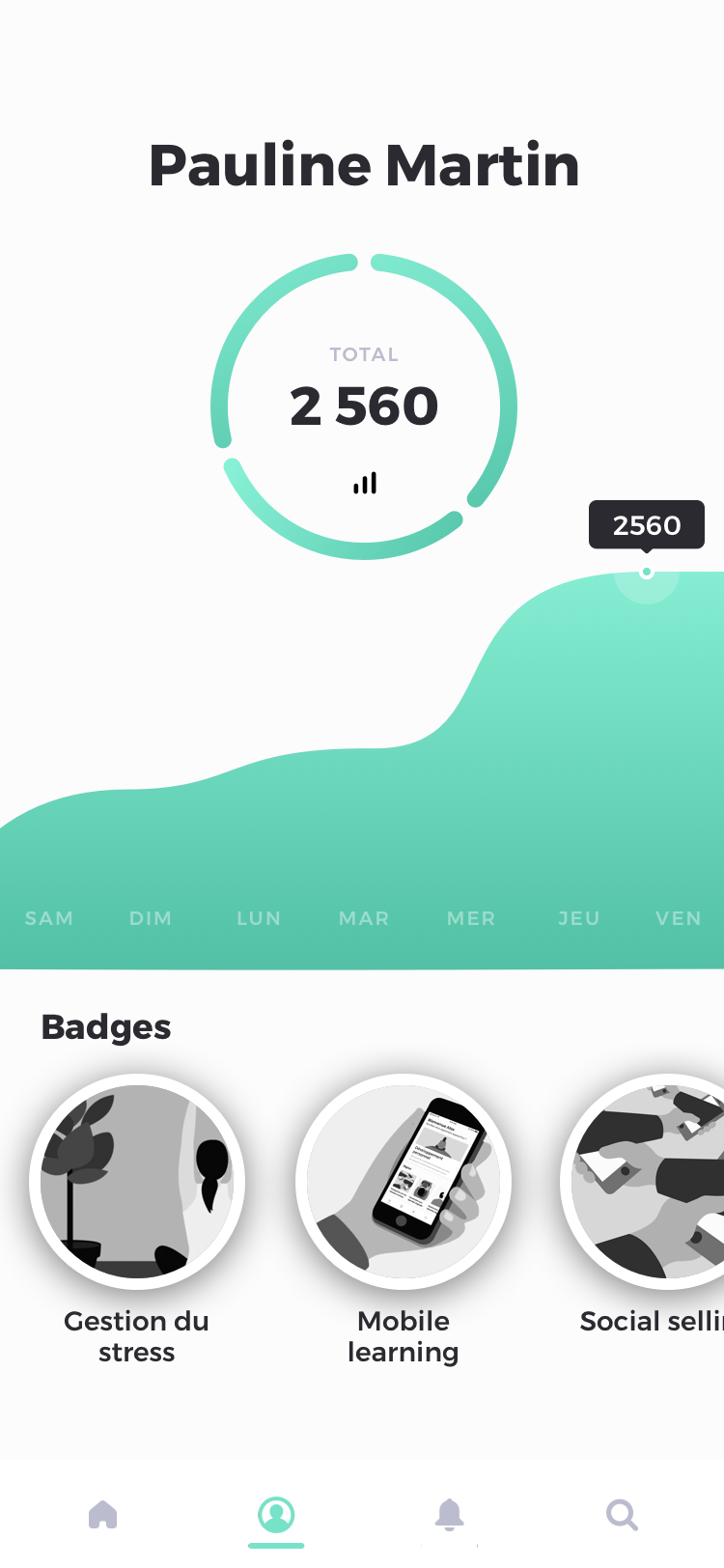Open the Gestion du stress badge
This screenshot has width=724, height=1568.
pyautogui.click(x=137, y=1182)
